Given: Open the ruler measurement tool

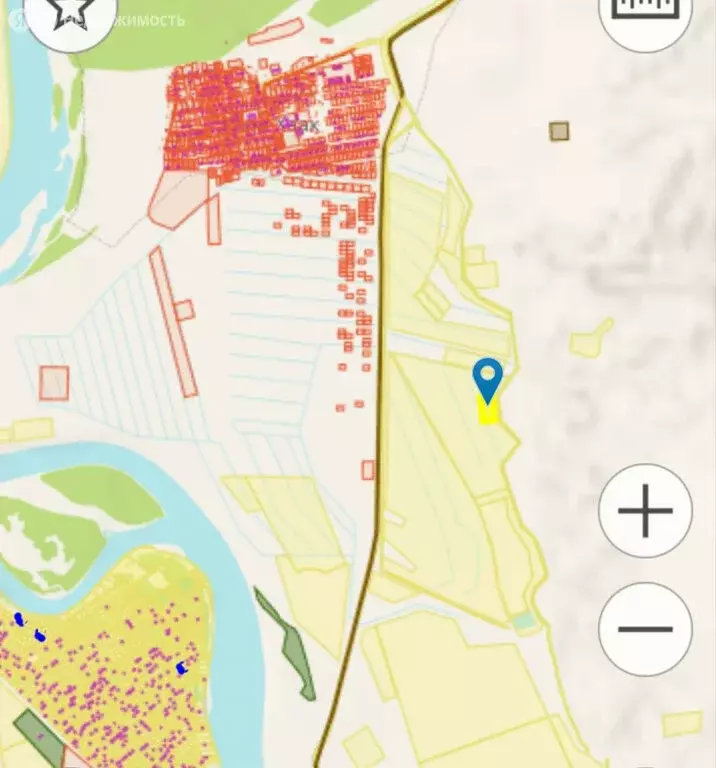Looking at the screenshot, I should 646,12.
